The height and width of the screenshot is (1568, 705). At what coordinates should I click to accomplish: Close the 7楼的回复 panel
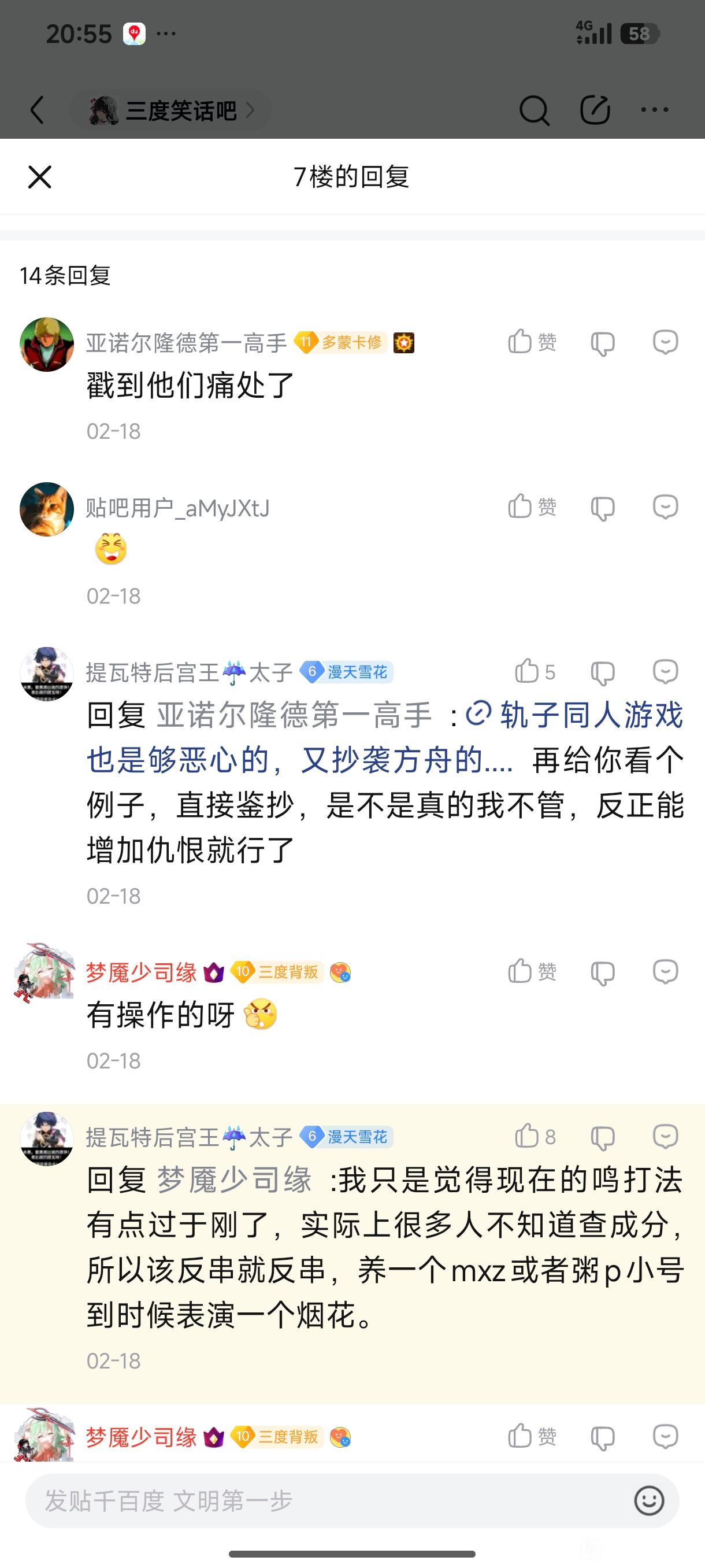[39, 177]
